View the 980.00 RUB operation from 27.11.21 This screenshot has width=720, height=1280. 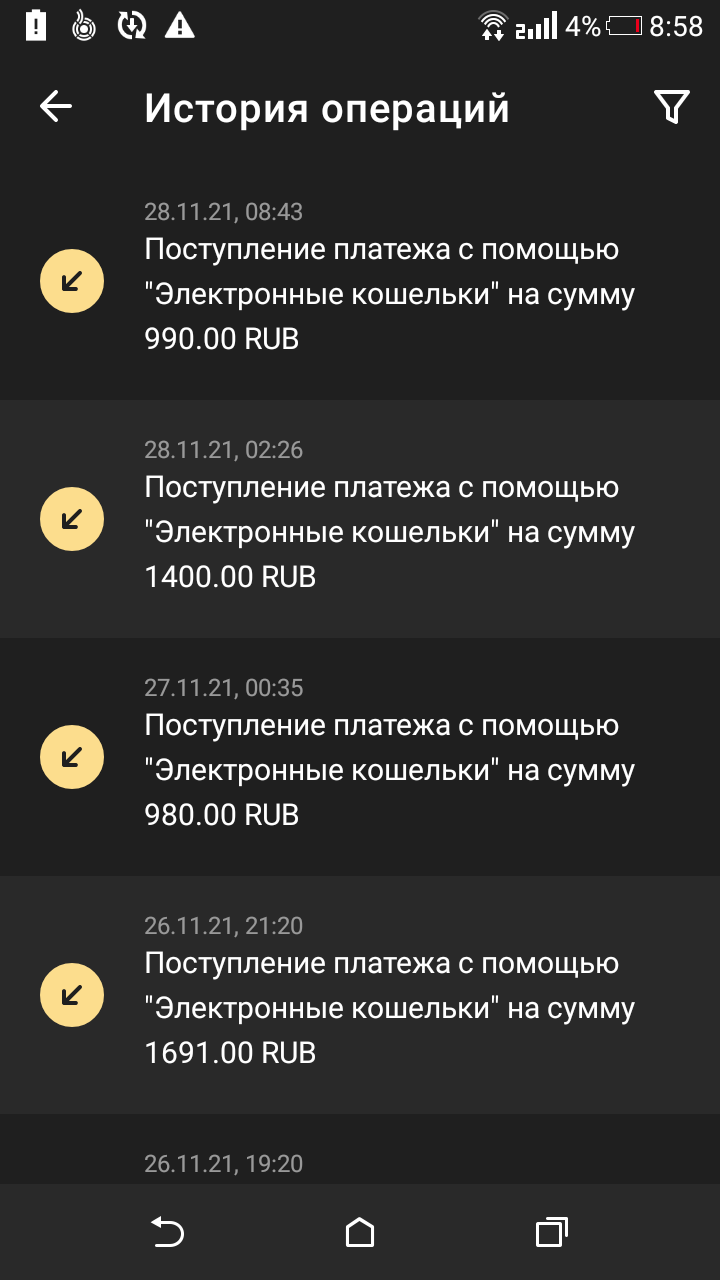[x=360, y=757]
